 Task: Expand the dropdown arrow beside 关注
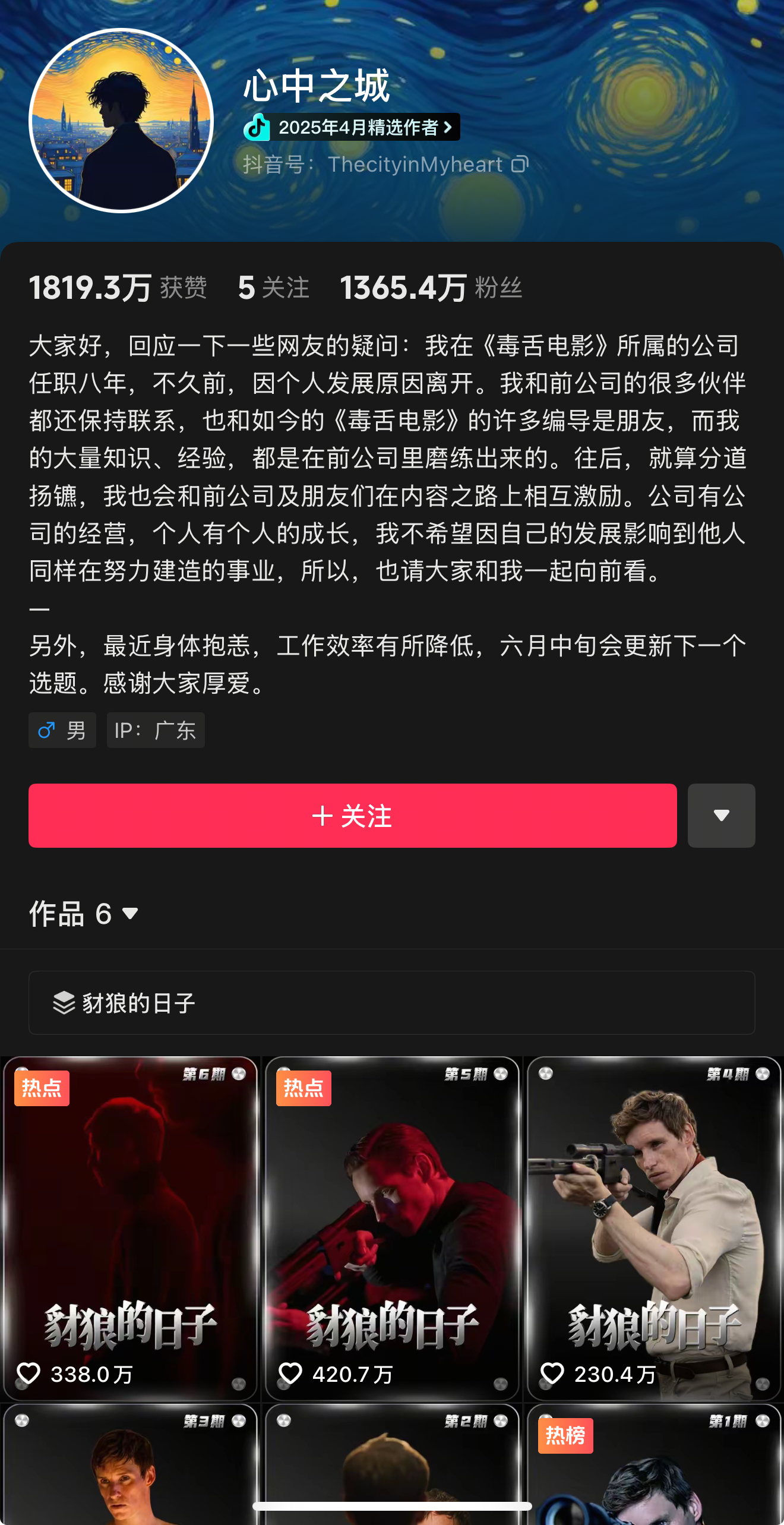pos(721,816)
